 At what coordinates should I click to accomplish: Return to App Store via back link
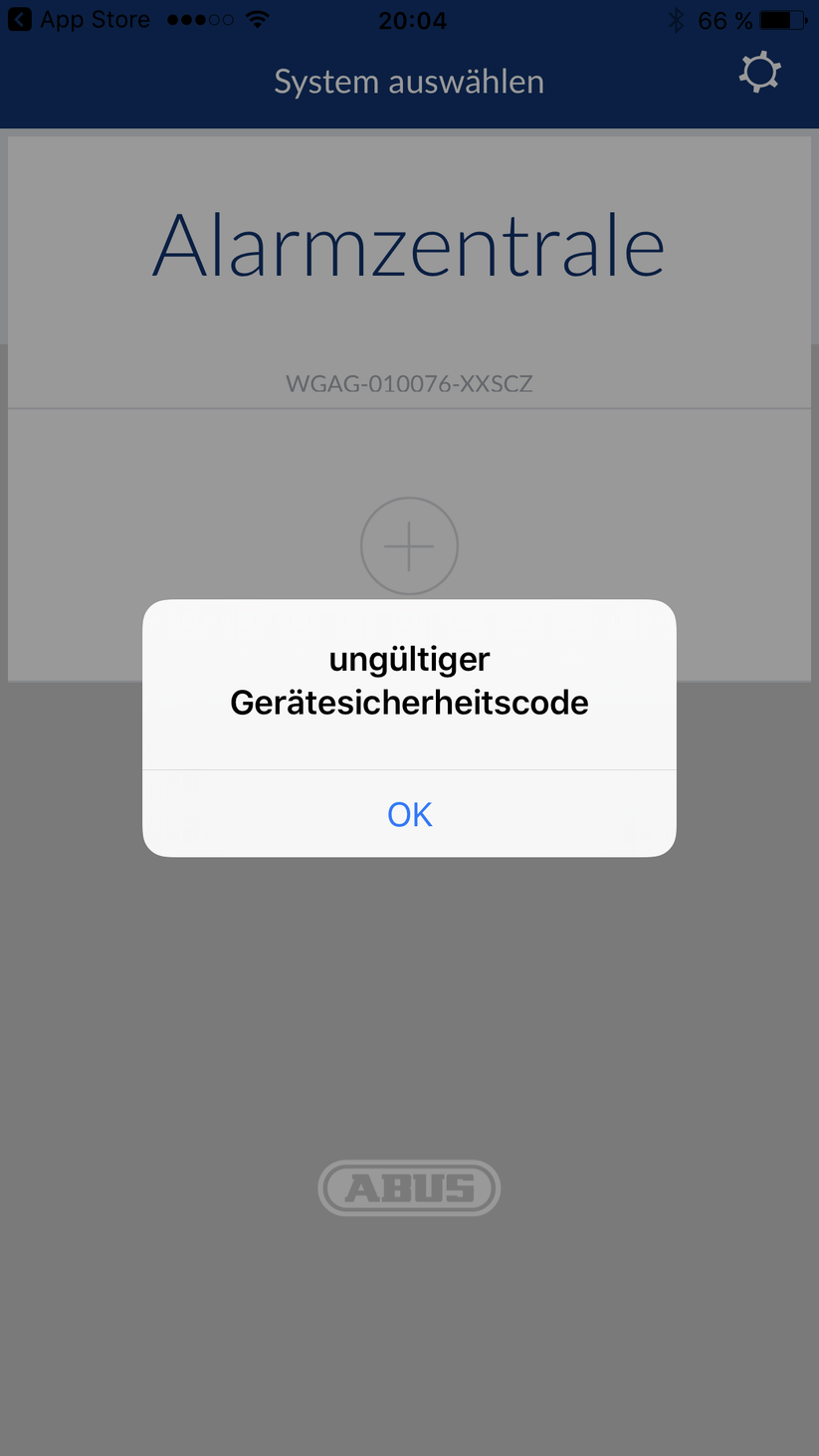80,20
